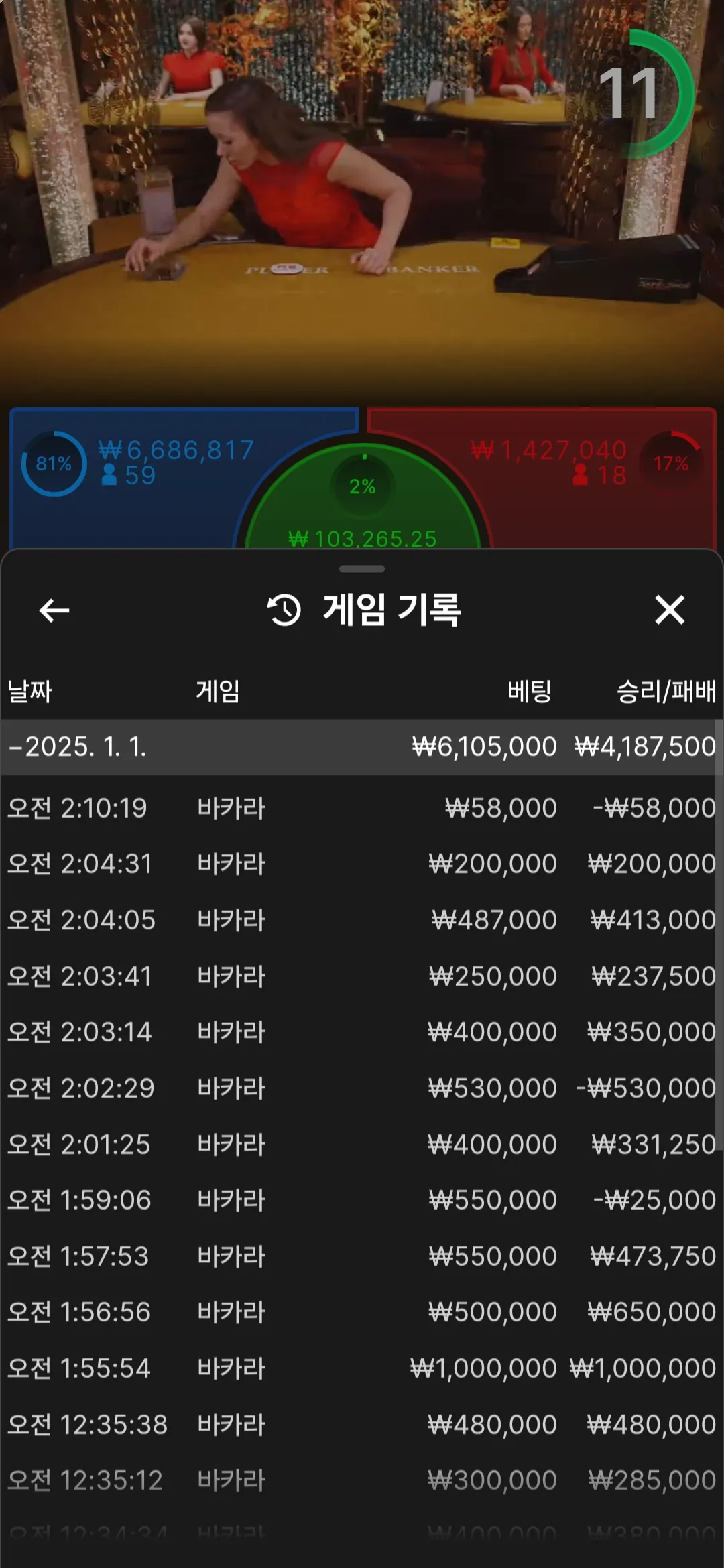Image resolution: width=724 pixels, height=1568 pixels.
Task: Show details for the 오전 1:59:06 game
Action: tap(362, 1200)
